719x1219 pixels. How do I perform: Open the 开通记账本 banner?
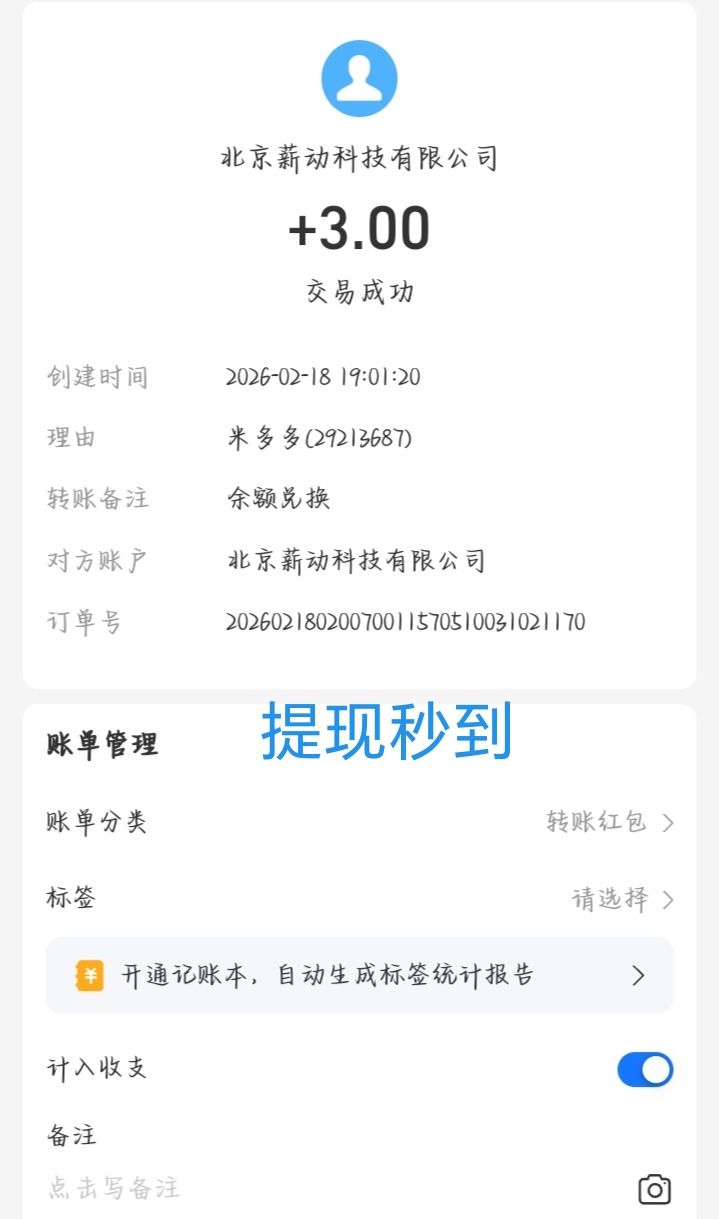point(359,975)
